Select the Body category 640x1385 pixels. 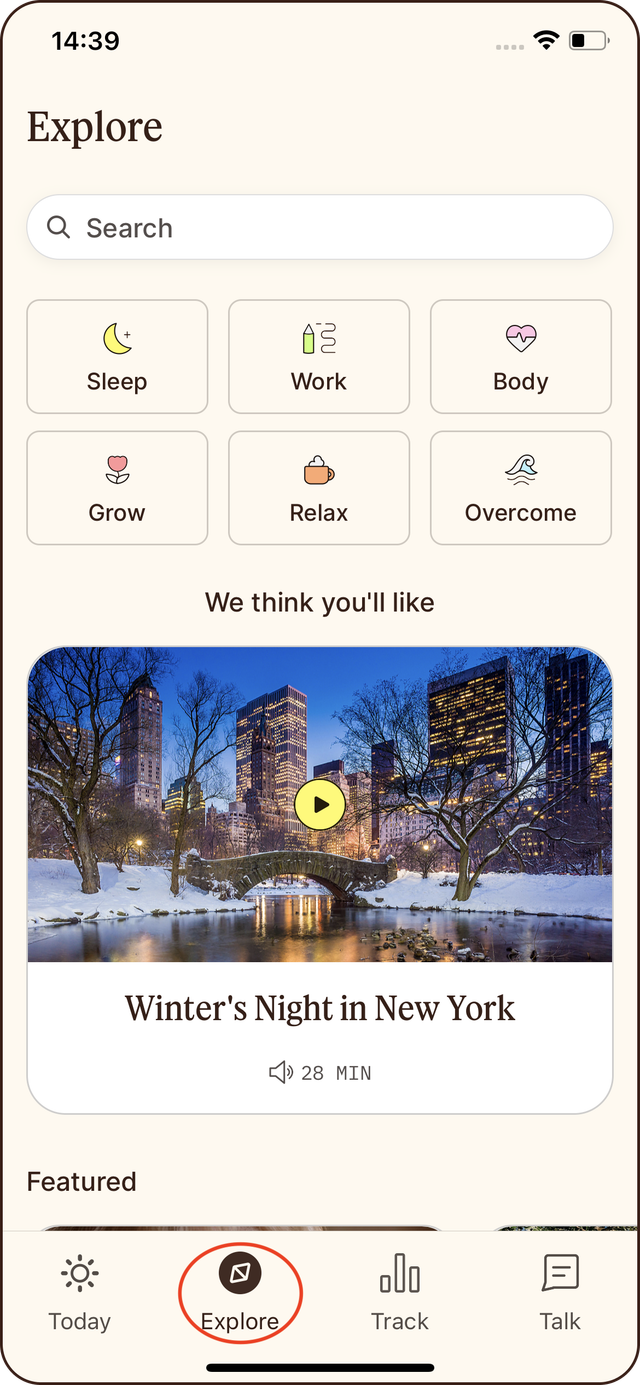pos(520,357)
